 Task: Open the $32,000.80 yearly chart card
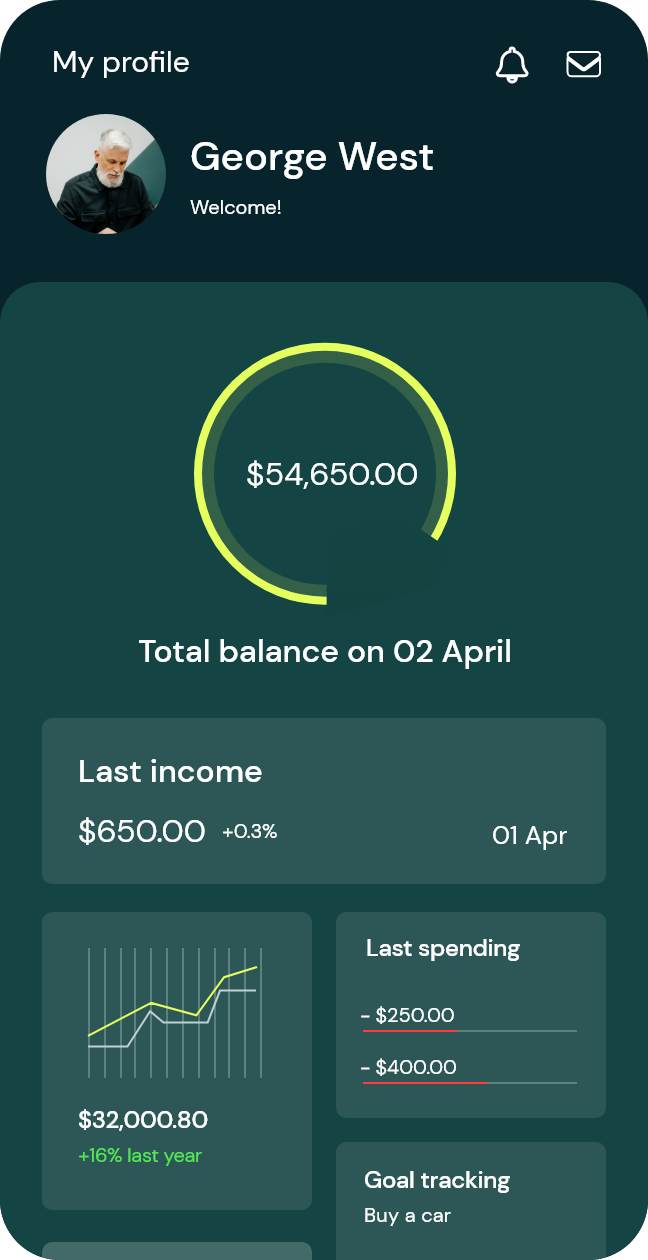coord(176,1060)
